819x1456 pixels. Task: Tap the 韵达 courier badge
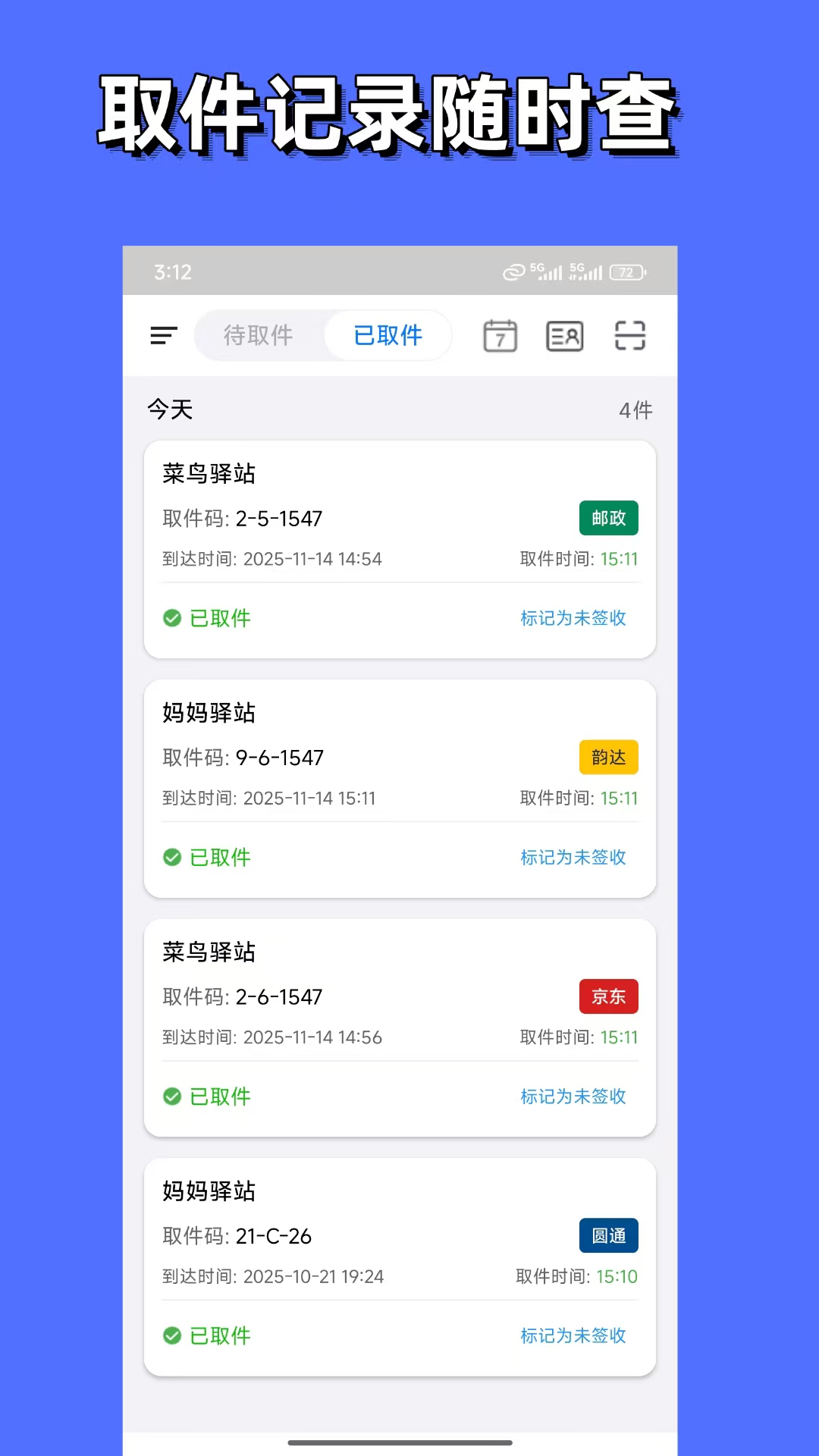pos(607,757)
